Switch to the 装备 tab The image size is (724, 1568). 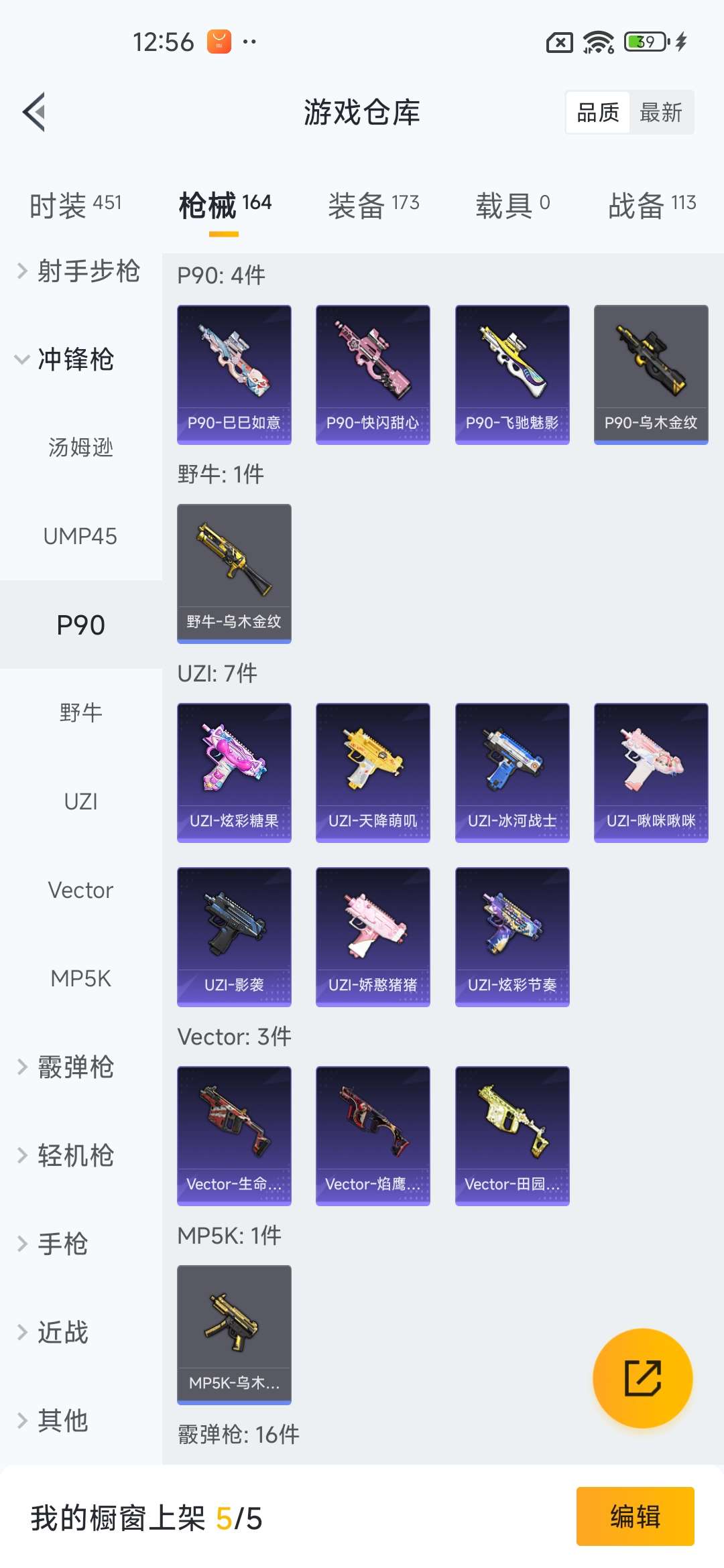373,204
